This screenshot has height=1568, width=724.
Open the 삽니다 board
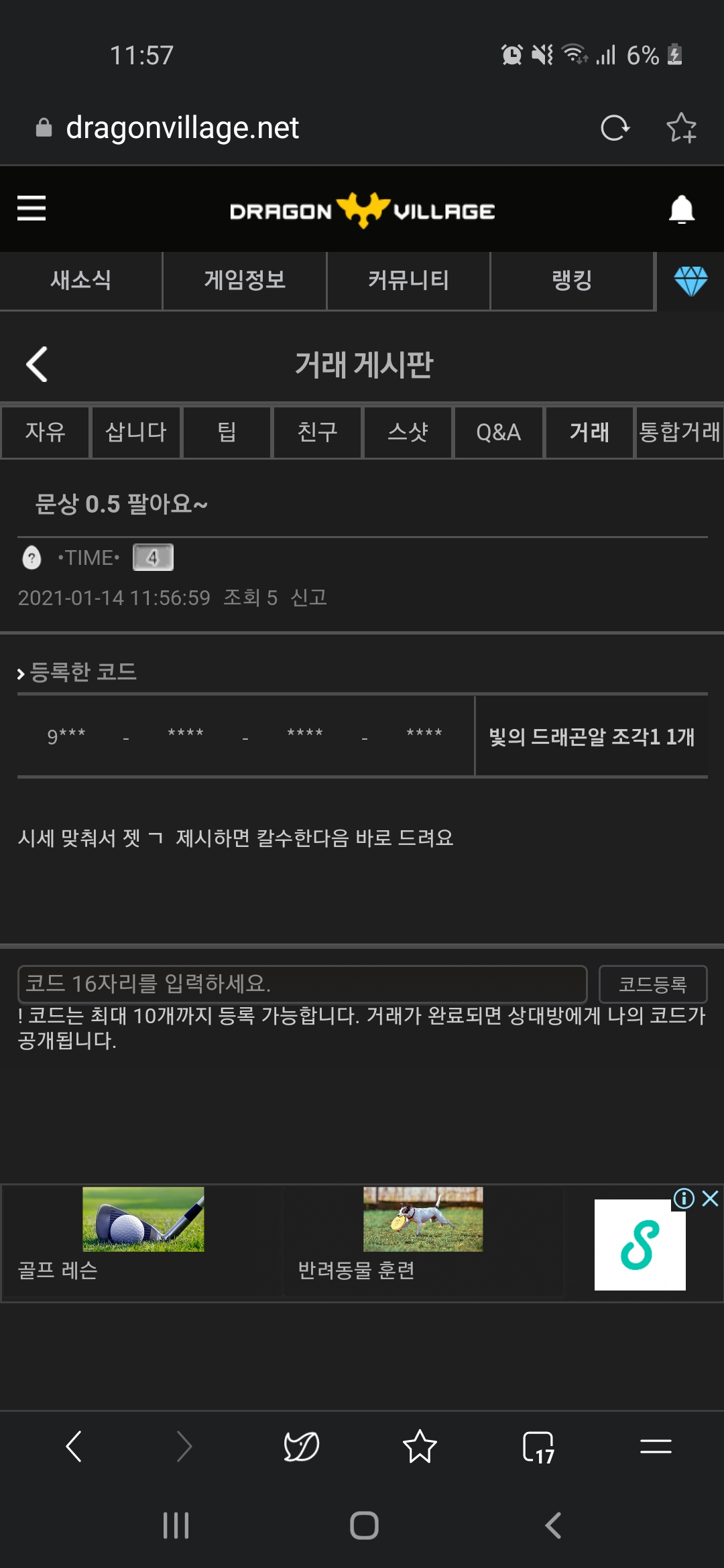coord(136,432)
